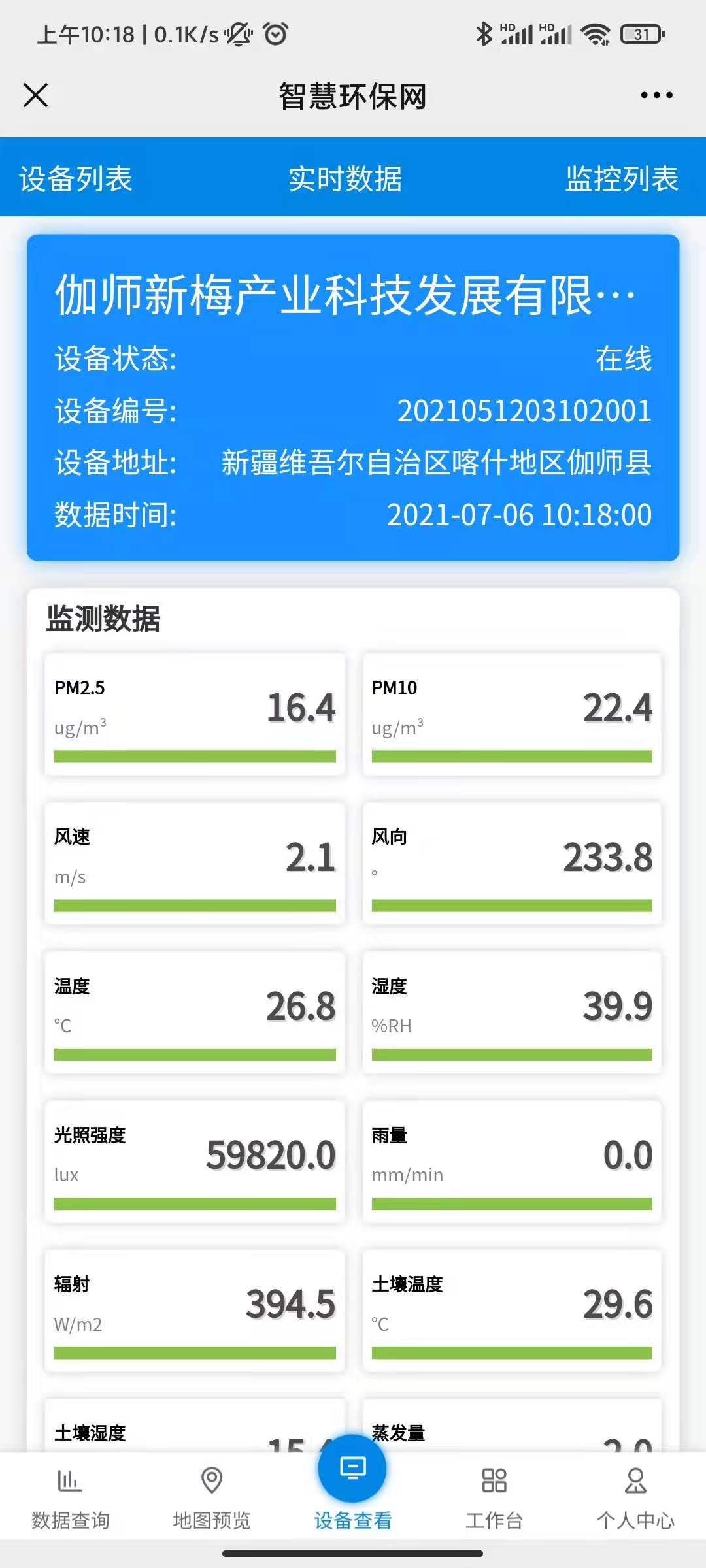Switch to the 实时数据 tab
The image size is (706, 1568).
coord(345,178)
